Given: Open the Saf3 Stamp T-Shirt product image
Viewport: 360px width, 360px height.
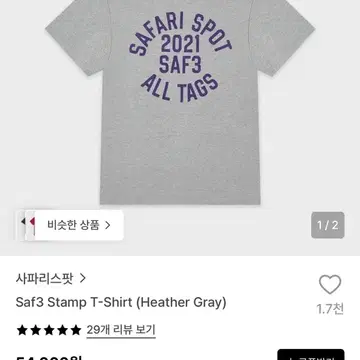Looking at the screenshot, I should 180,103.
